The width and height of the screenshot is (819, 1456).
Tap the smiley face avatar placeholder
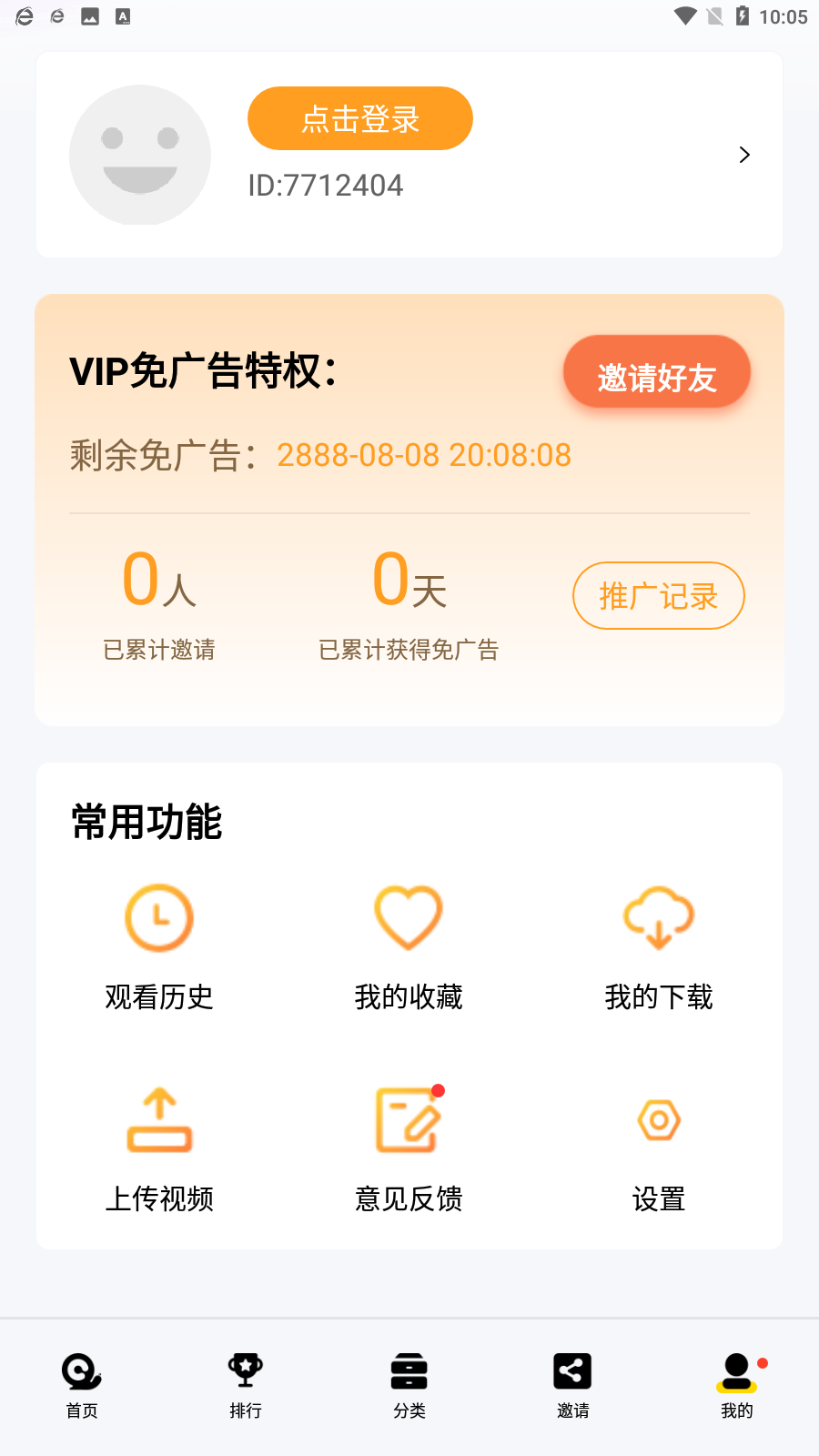[x=139, y=155]
